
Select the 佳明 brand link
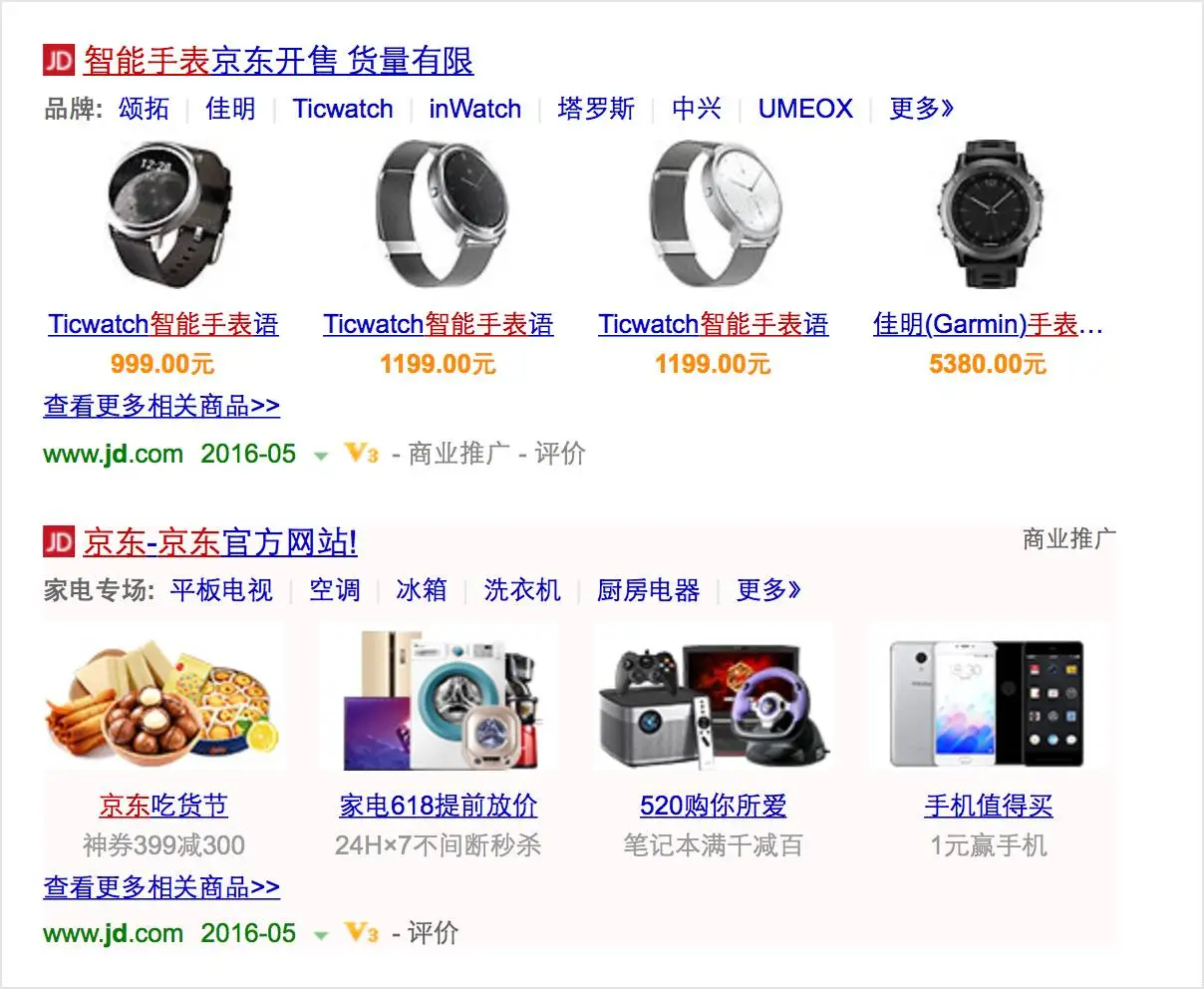tap(230, 109)
